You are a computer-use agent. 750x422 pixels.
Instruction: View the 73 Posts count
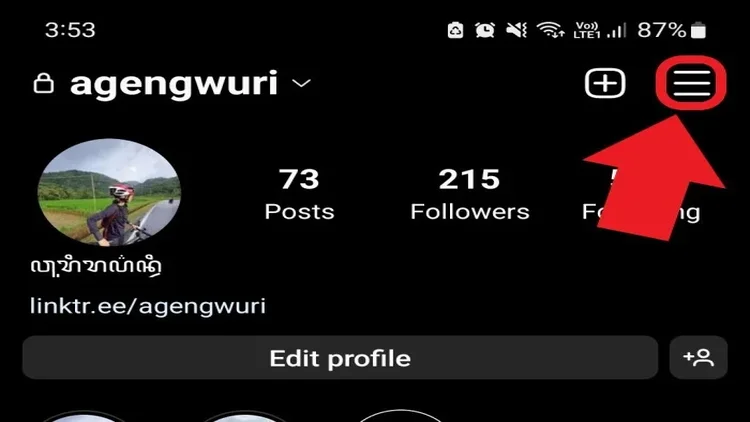298,194
